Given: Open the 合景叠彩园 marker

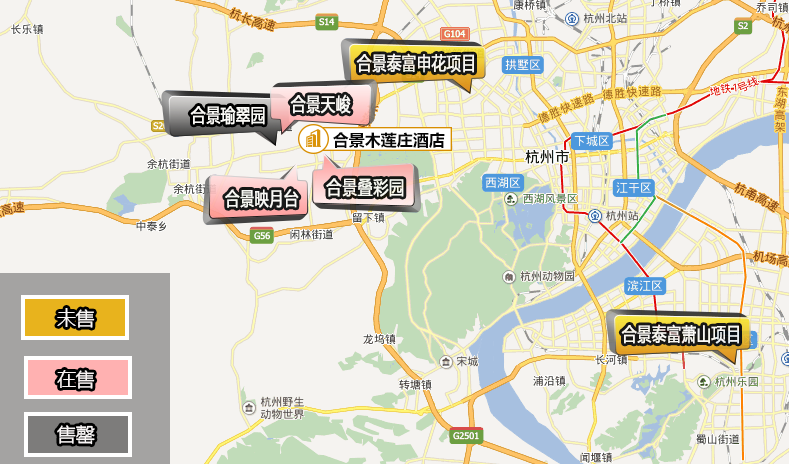Looking at the screenshot, I should click(x=364, y=187).
